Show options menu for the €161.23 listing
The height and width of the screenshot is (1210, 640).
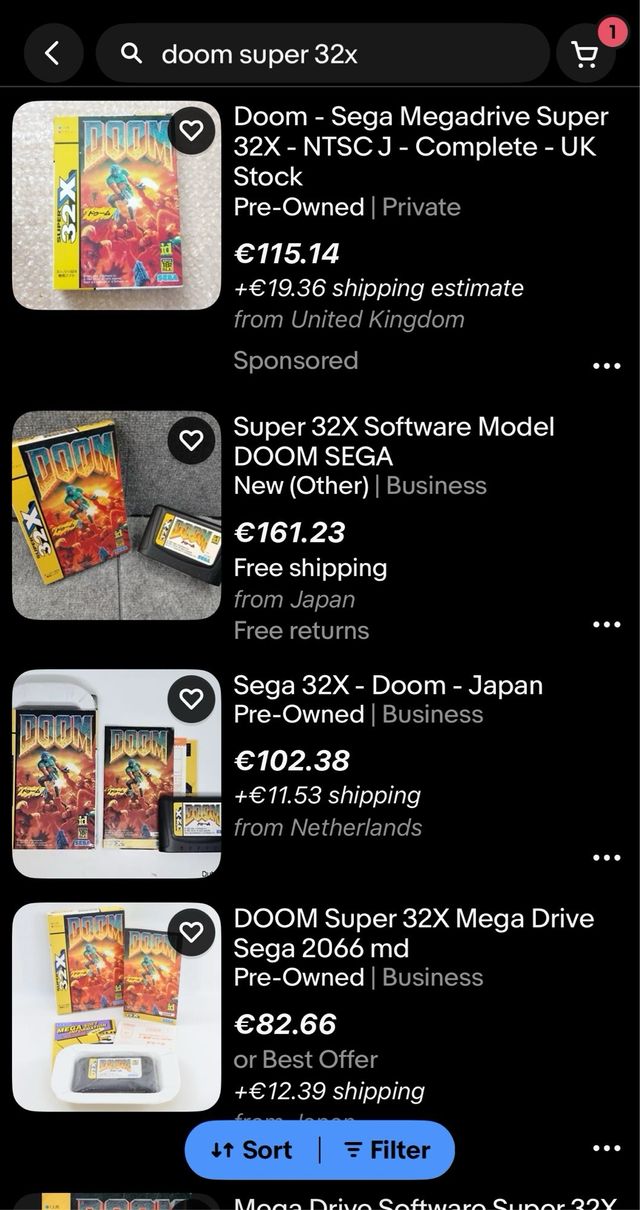(x=606, y=624)
